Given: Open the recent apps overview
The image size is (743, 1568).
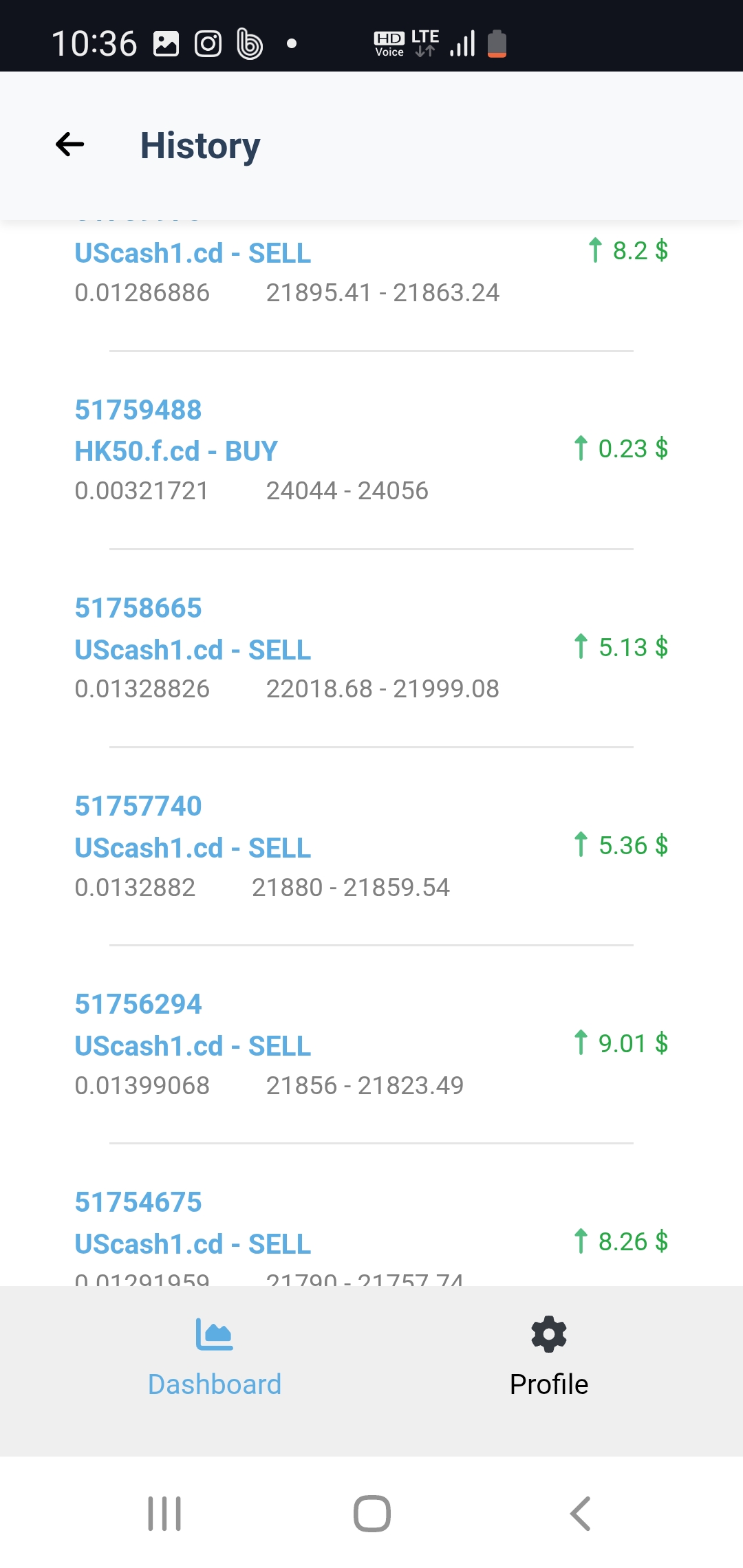Looking at the screenshot, I should (164, 1514).
